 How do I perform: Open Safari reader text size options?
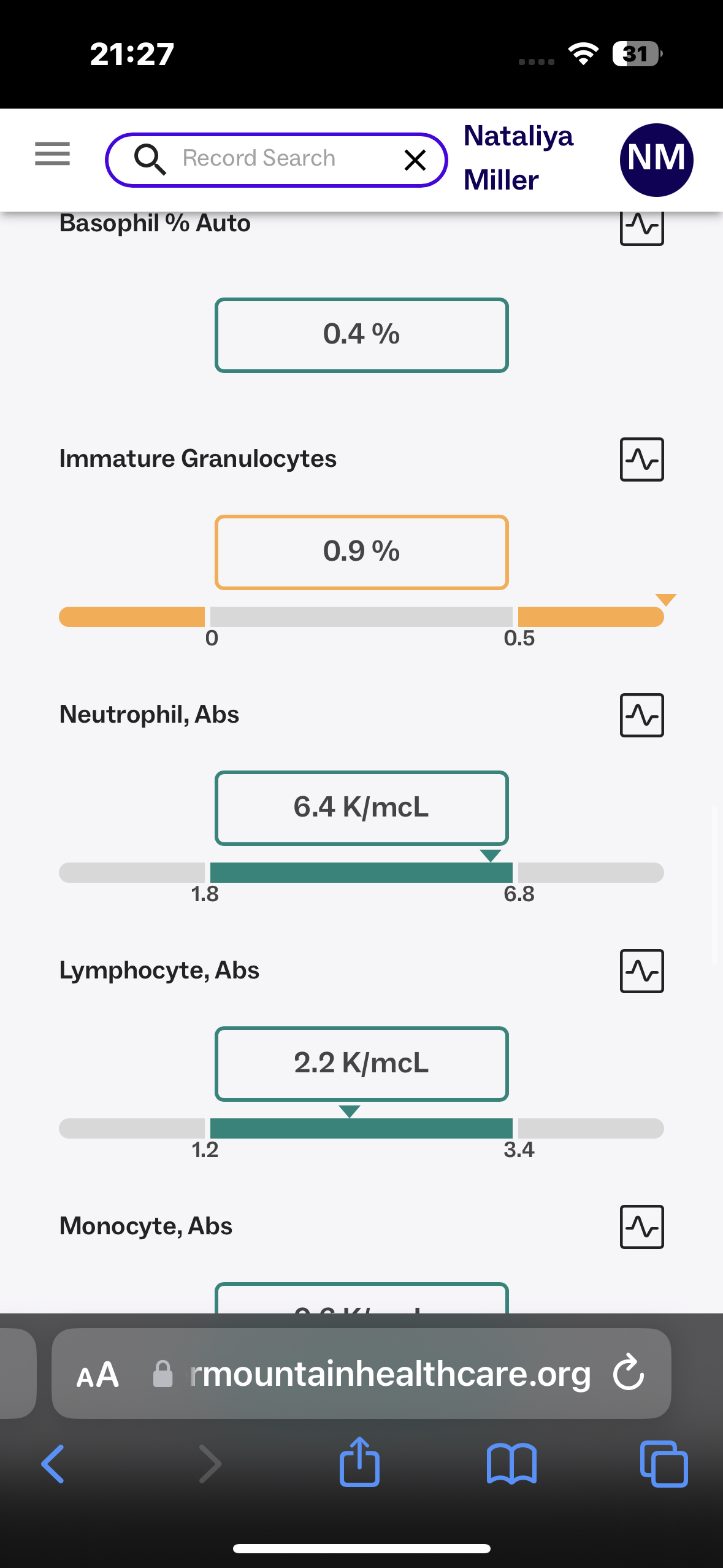pyautogui.click(x=97, y=1374)
